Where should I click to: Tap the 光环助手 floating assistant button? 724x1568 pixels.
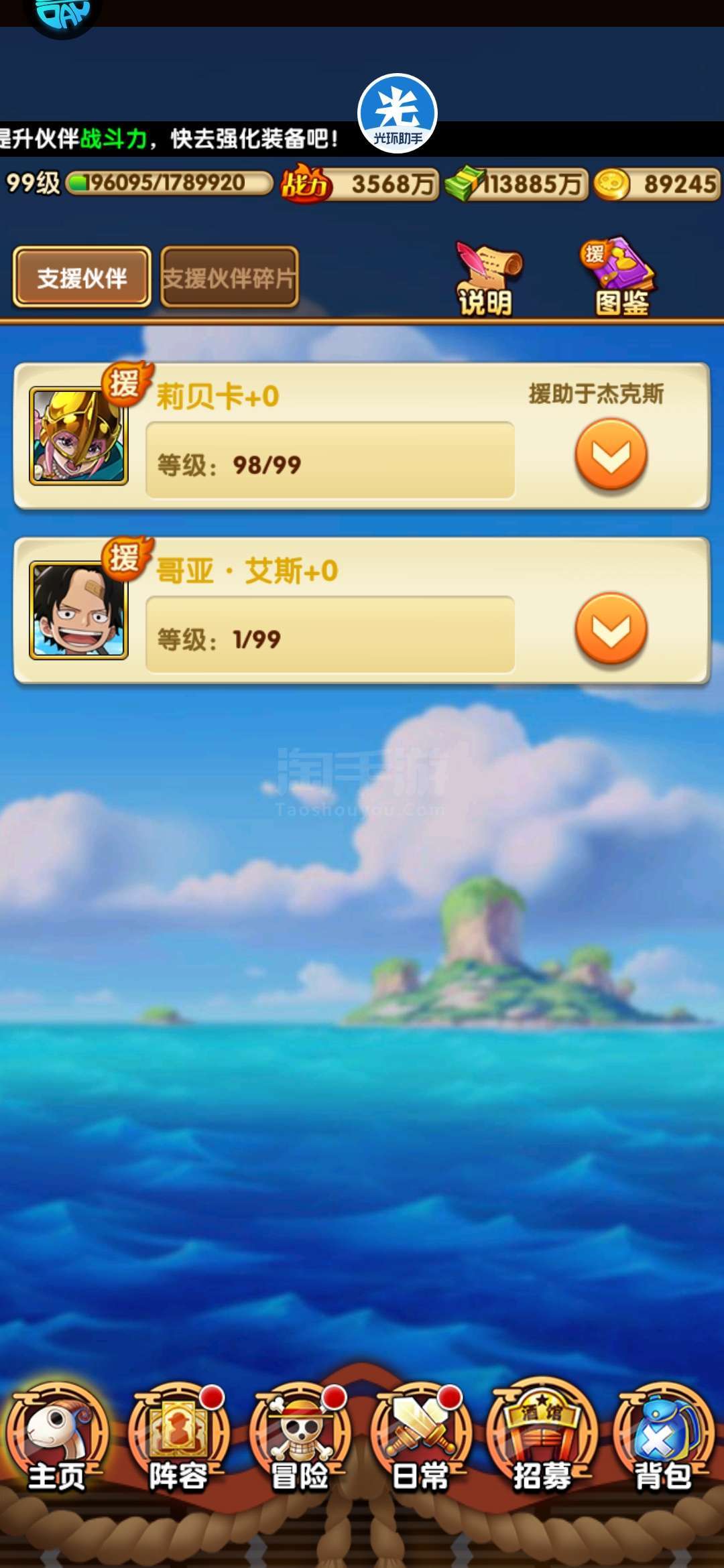click(x=398, y=113)
